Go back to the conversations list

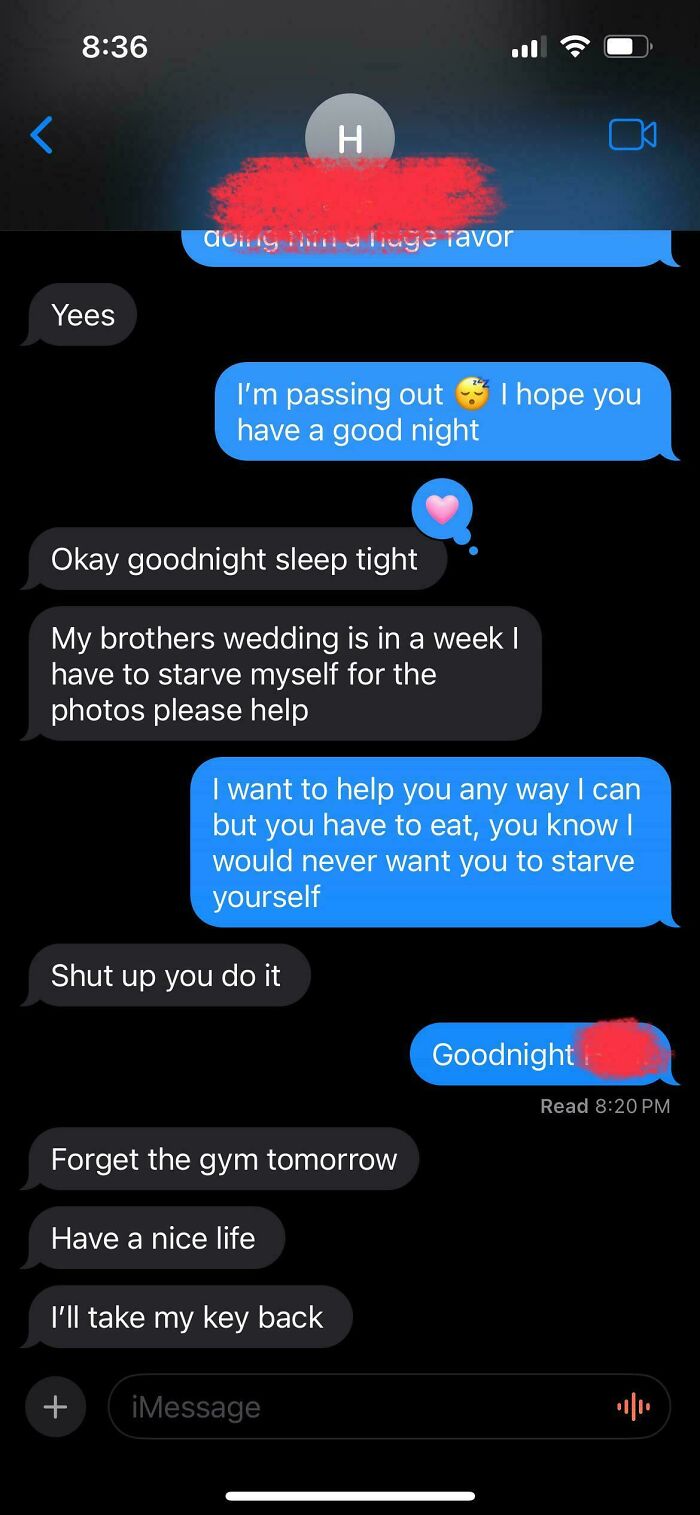pos(41,135)
